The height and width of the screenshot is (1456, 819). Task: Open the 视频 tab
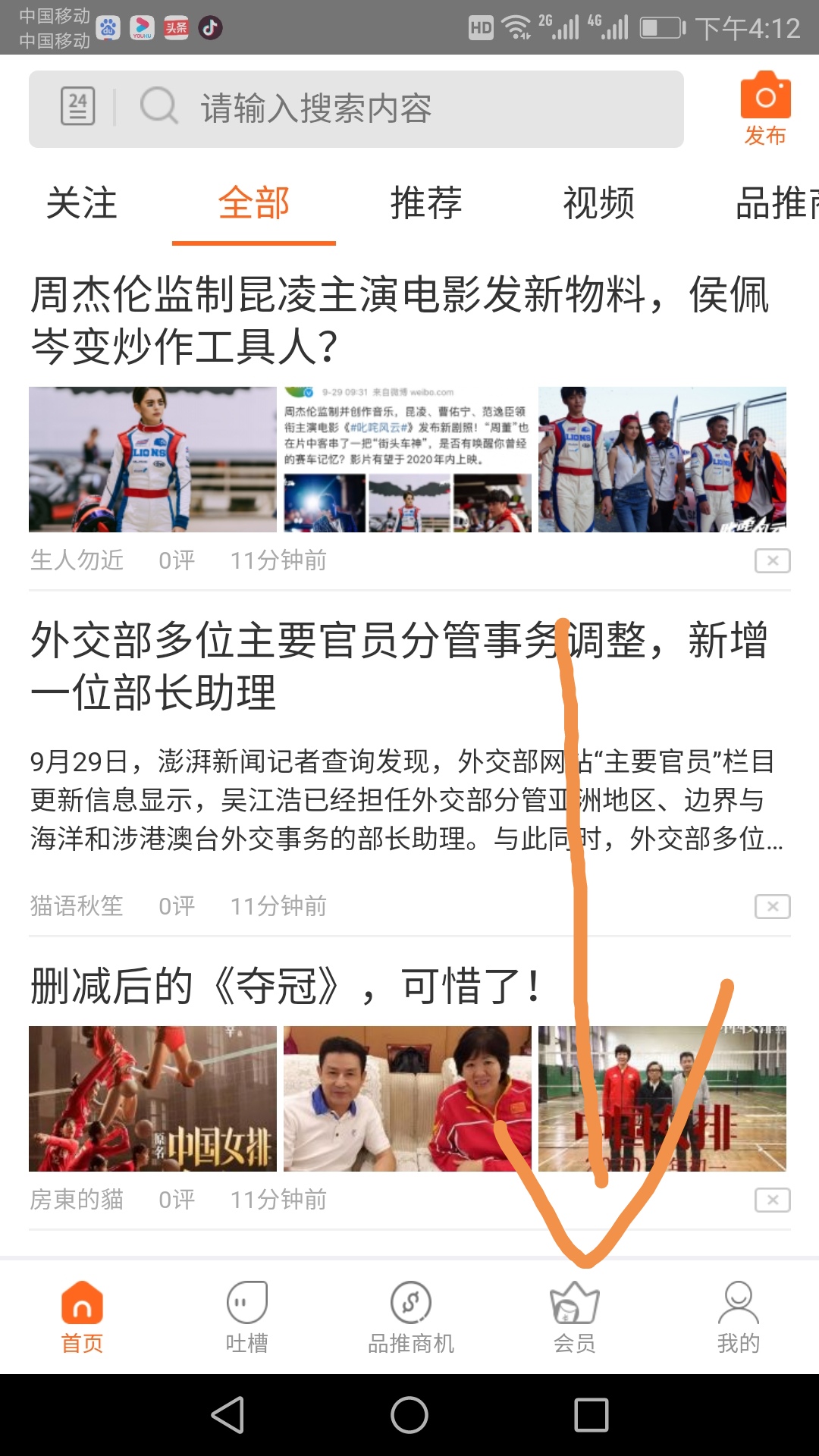coord(598,203)
